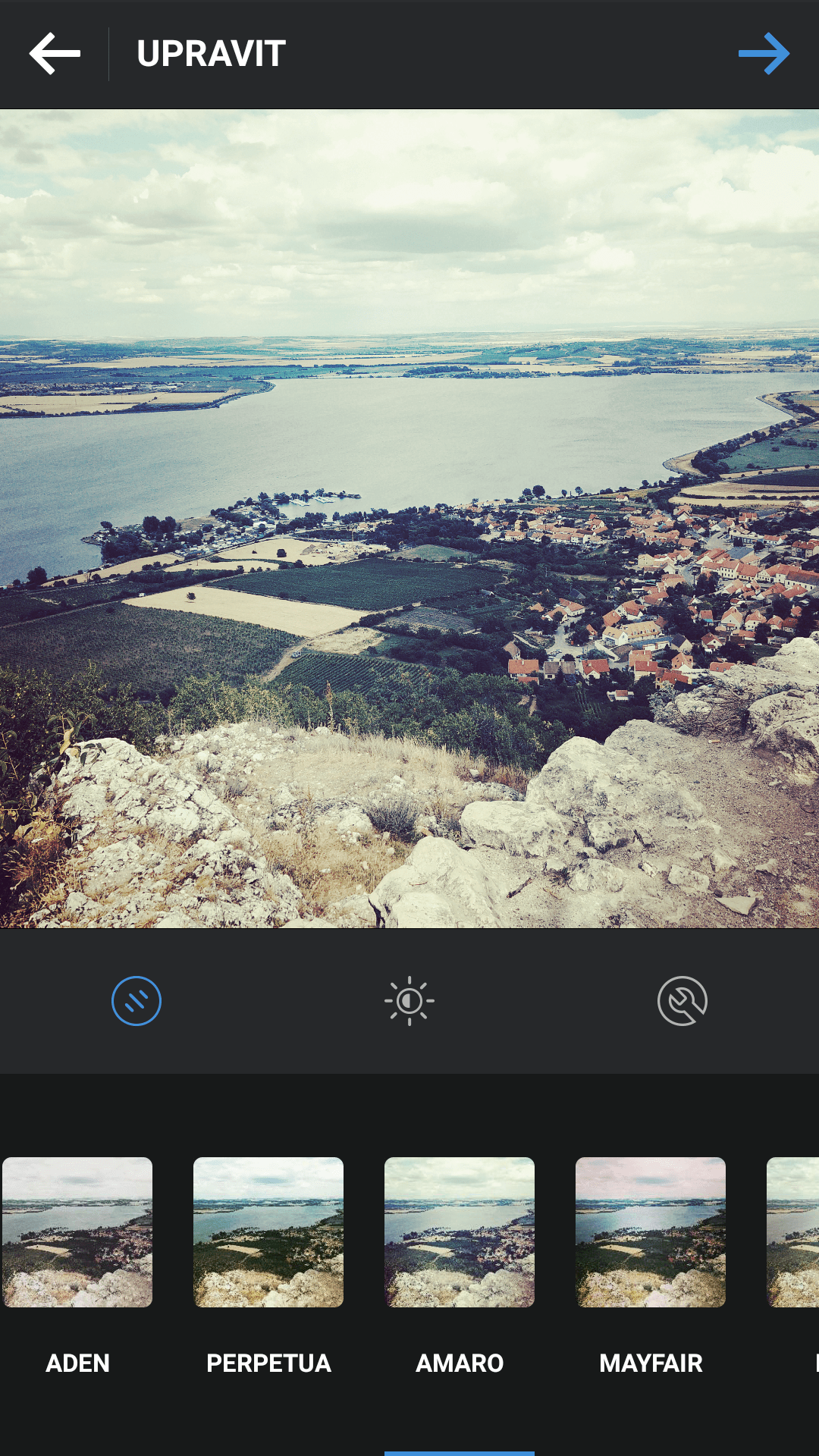Open the filters tab icon
Image resolution: width=819 pixels, height=1456 pixels.
pyautogui.click(x=136, y=1001)
